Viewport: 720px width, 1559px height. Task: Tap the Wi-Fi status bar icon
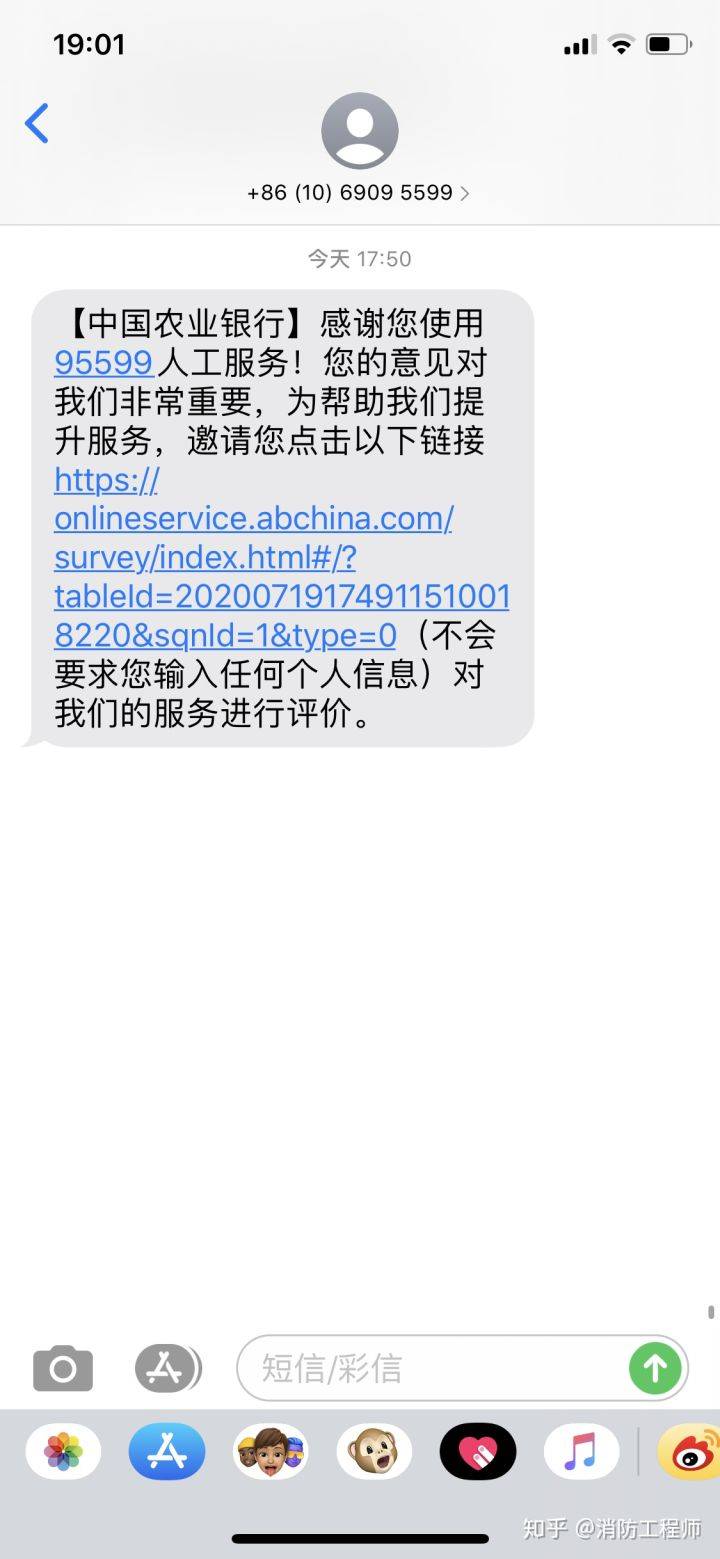click(x=620, y=43)
